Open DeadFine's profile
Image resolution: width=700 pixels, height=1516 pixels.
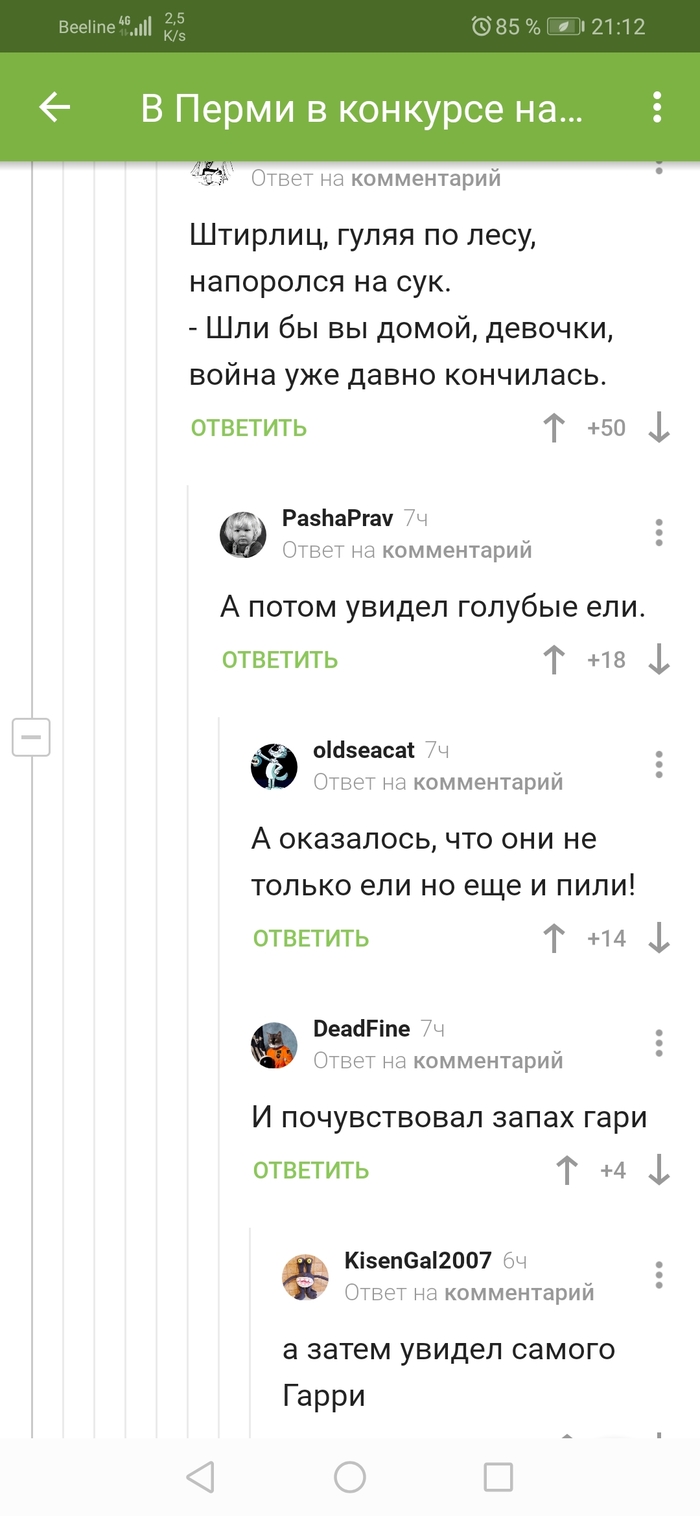(x=361, y=1028)
